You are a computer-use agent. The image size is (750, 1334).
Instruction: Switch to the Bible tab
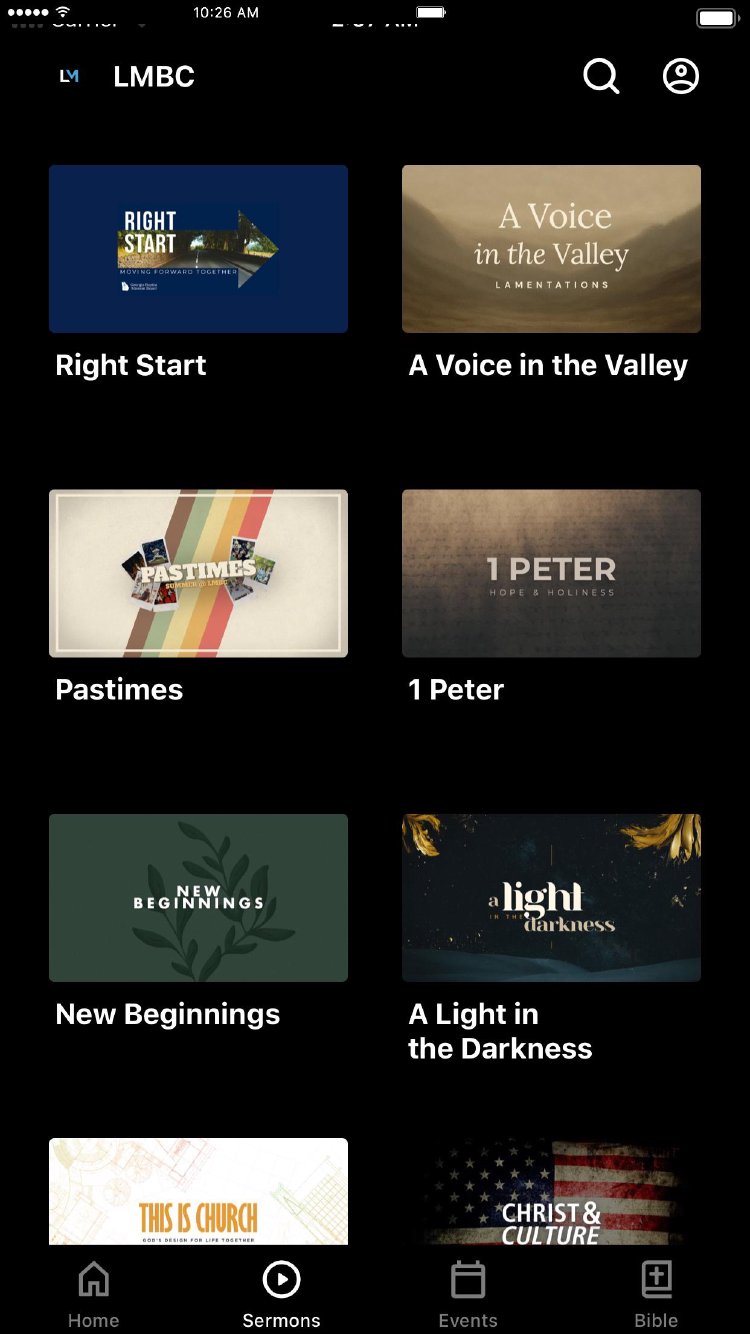click(656, 1294)
